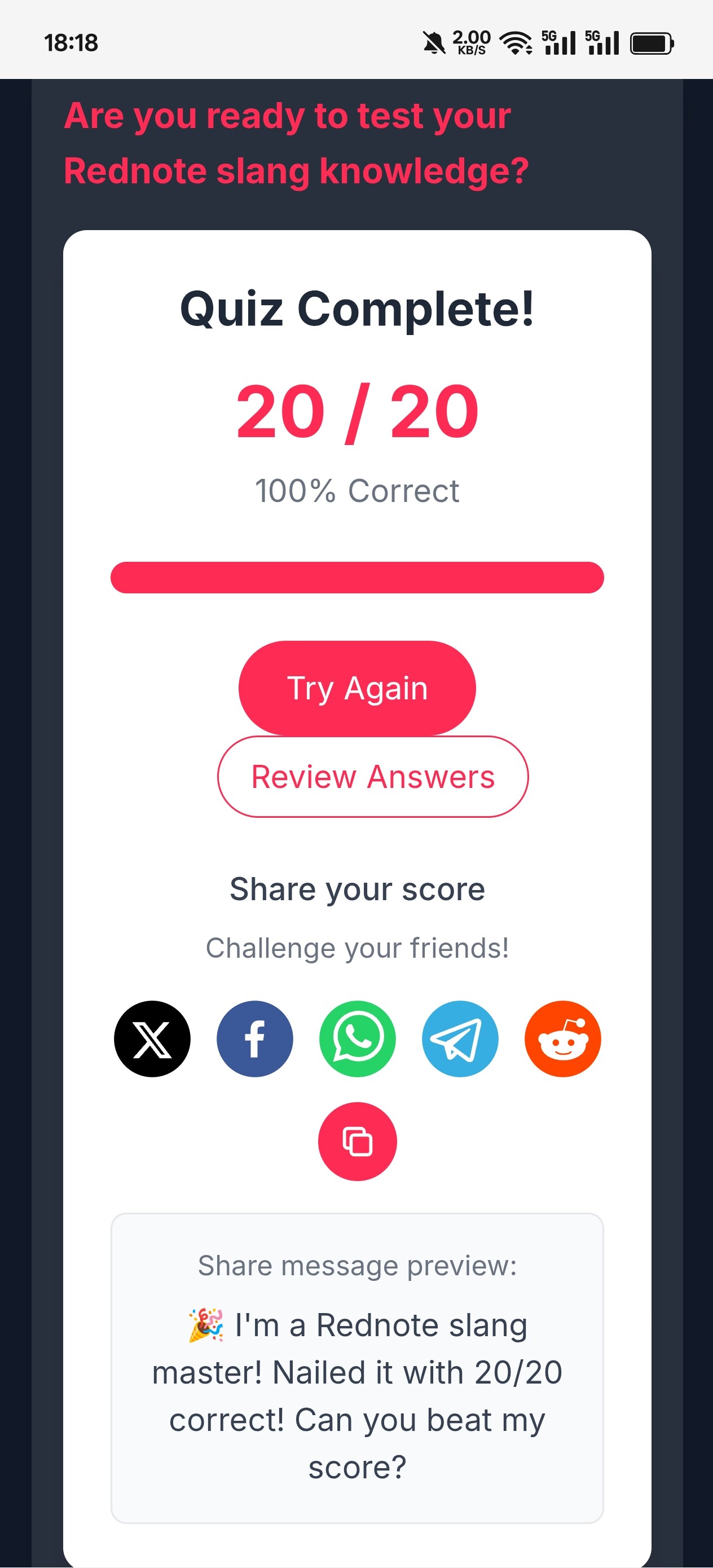Image resolution: width=713 pixels, height=1568 pixels.
Task: Open Review Answers
Action: pyautogui.click(x=373, y=776)
